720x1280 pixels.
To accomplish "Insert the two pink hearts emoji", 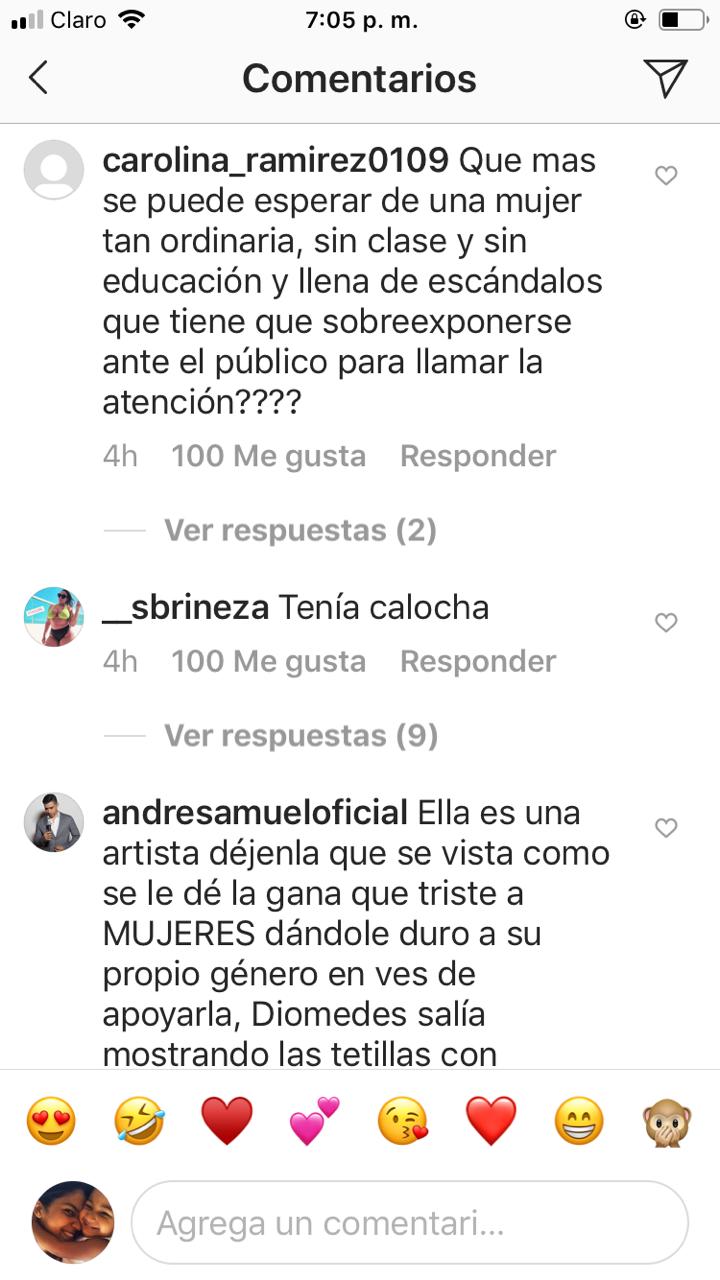I will click(x=315, y=1121).
